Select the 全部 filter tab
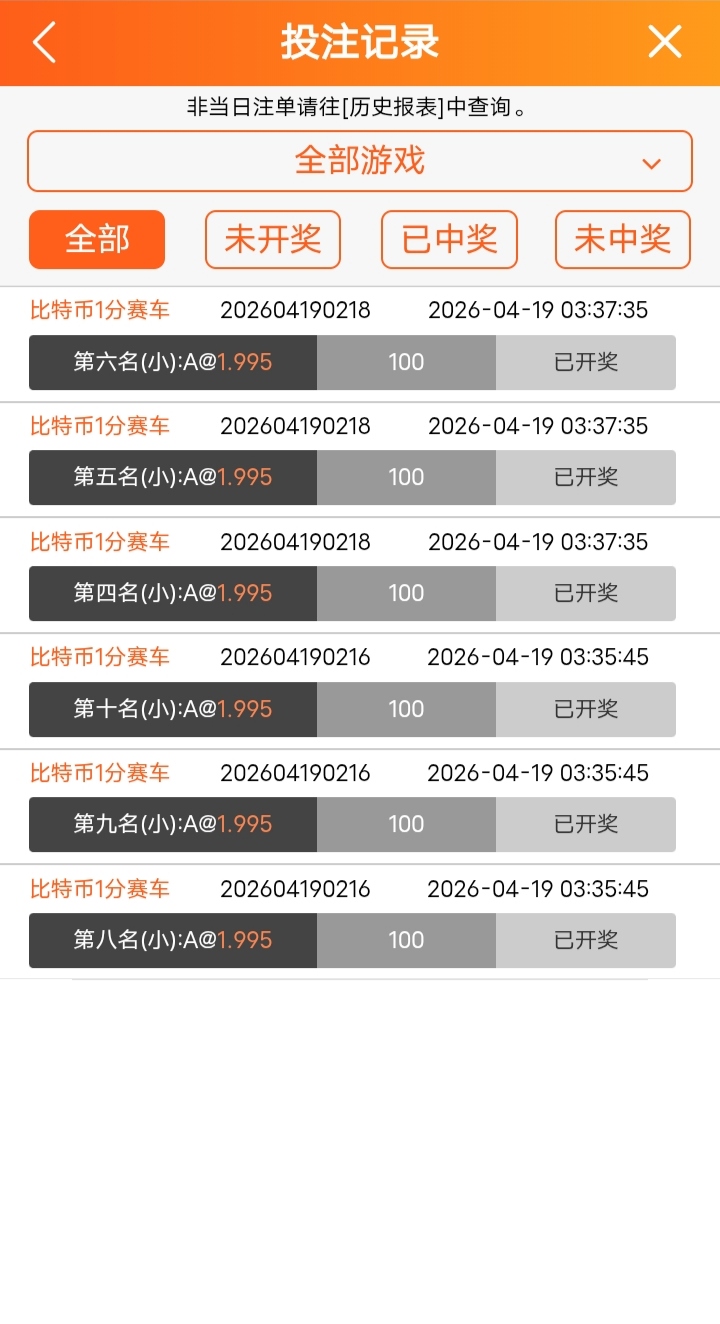The image size is (720, 1324). [97, 240]
